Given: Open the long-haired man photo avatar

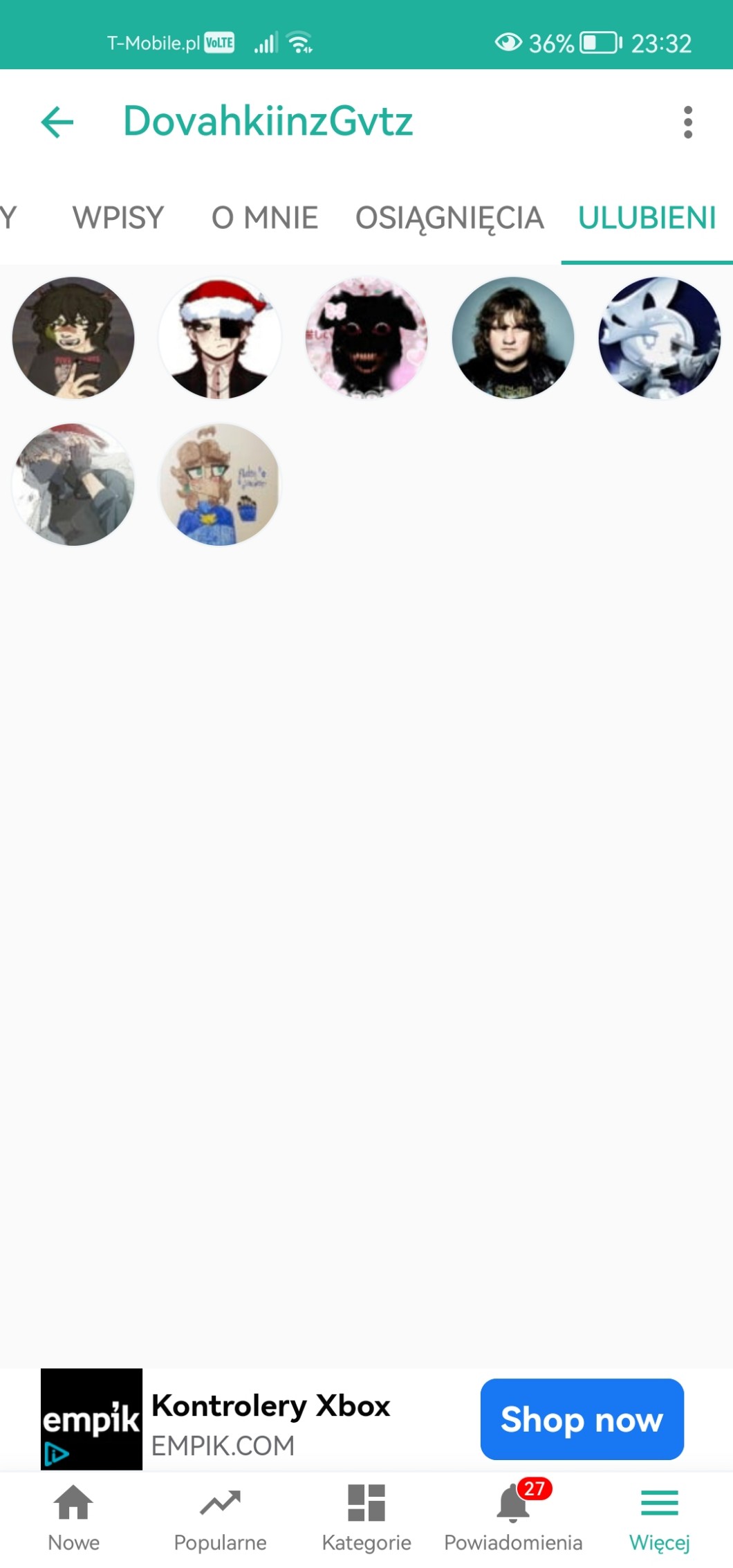Looking at the screenshot, I should click(513, 338).
